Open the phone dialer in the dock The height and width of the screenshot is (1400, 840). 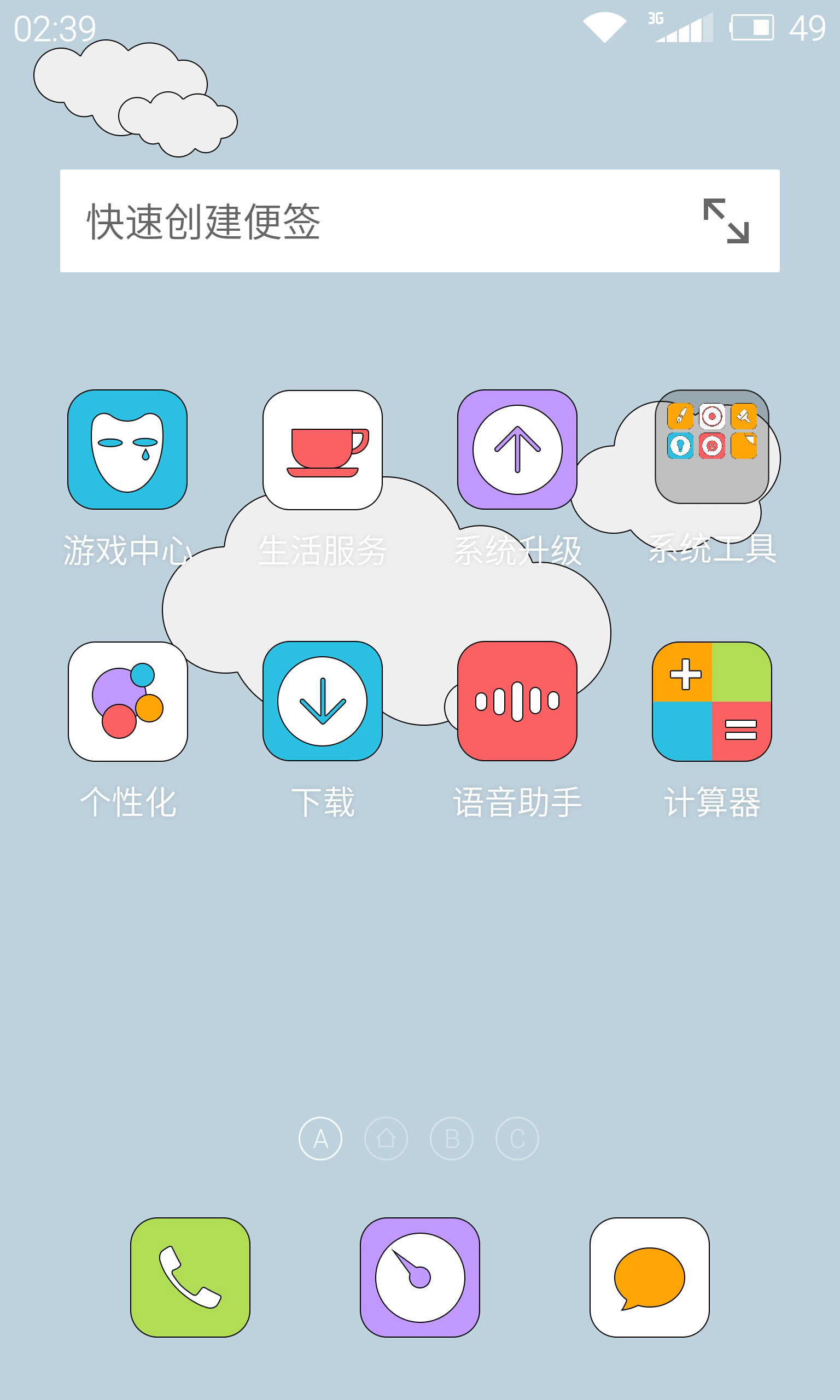pos(190,1277)
